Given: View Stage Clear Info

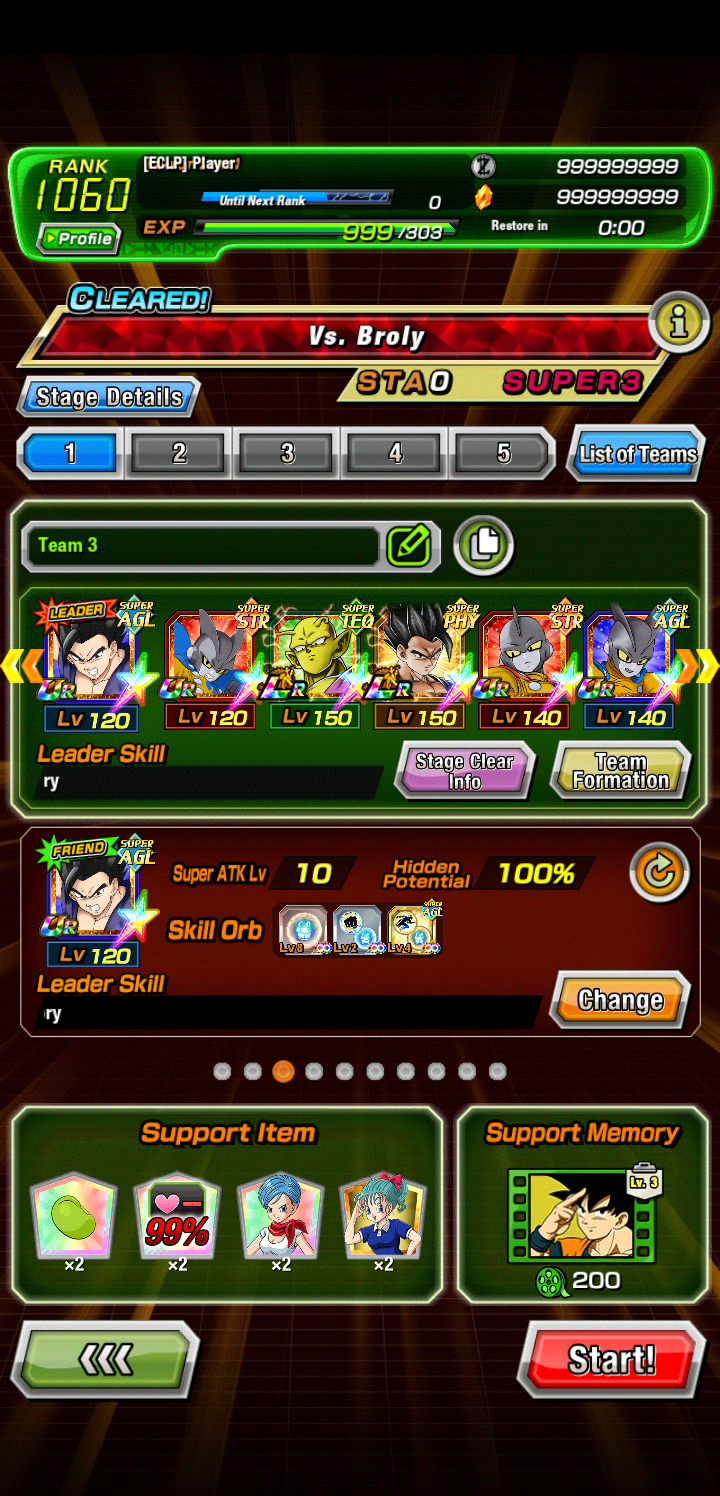Looking at the screenshot, I should click(x=464, y=771).
